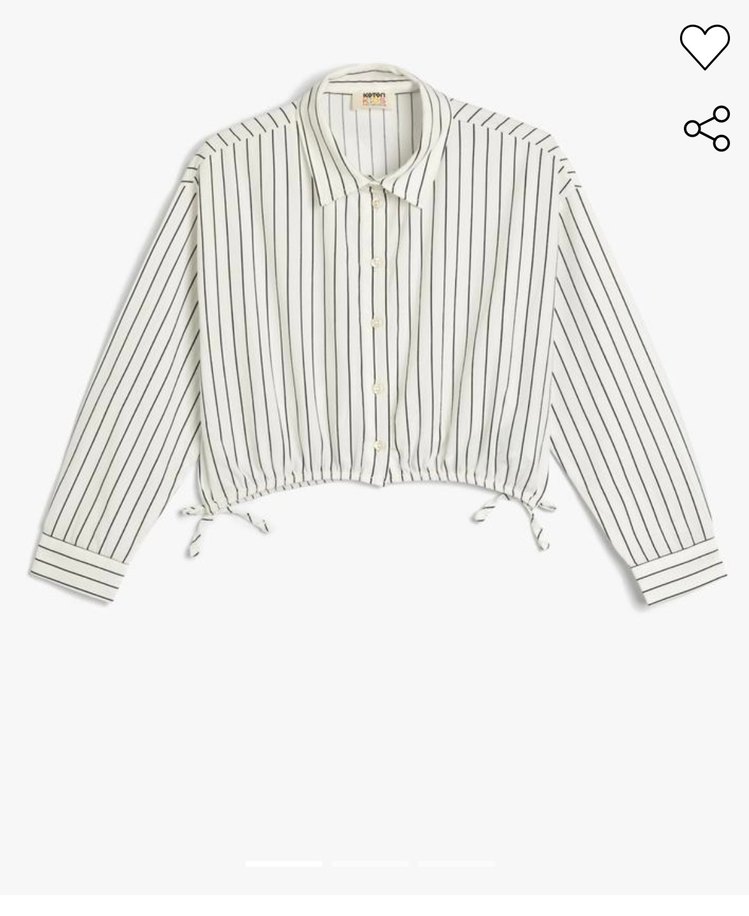The image size is (749, 916).
Task: Share this striped shirt product
Action: click(x=707, y=129)
